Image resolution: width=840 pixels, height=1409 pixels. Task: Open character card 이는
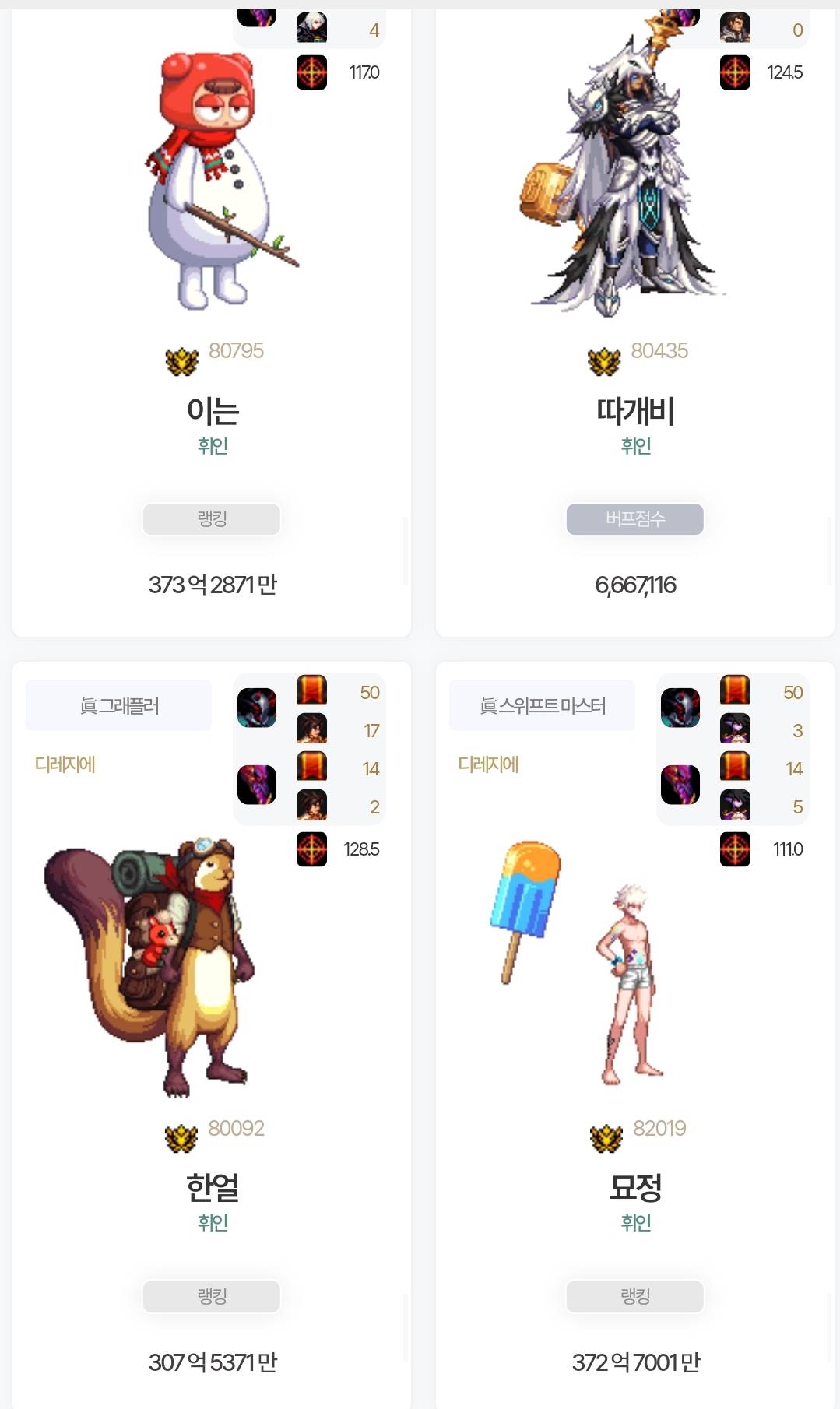212,410
